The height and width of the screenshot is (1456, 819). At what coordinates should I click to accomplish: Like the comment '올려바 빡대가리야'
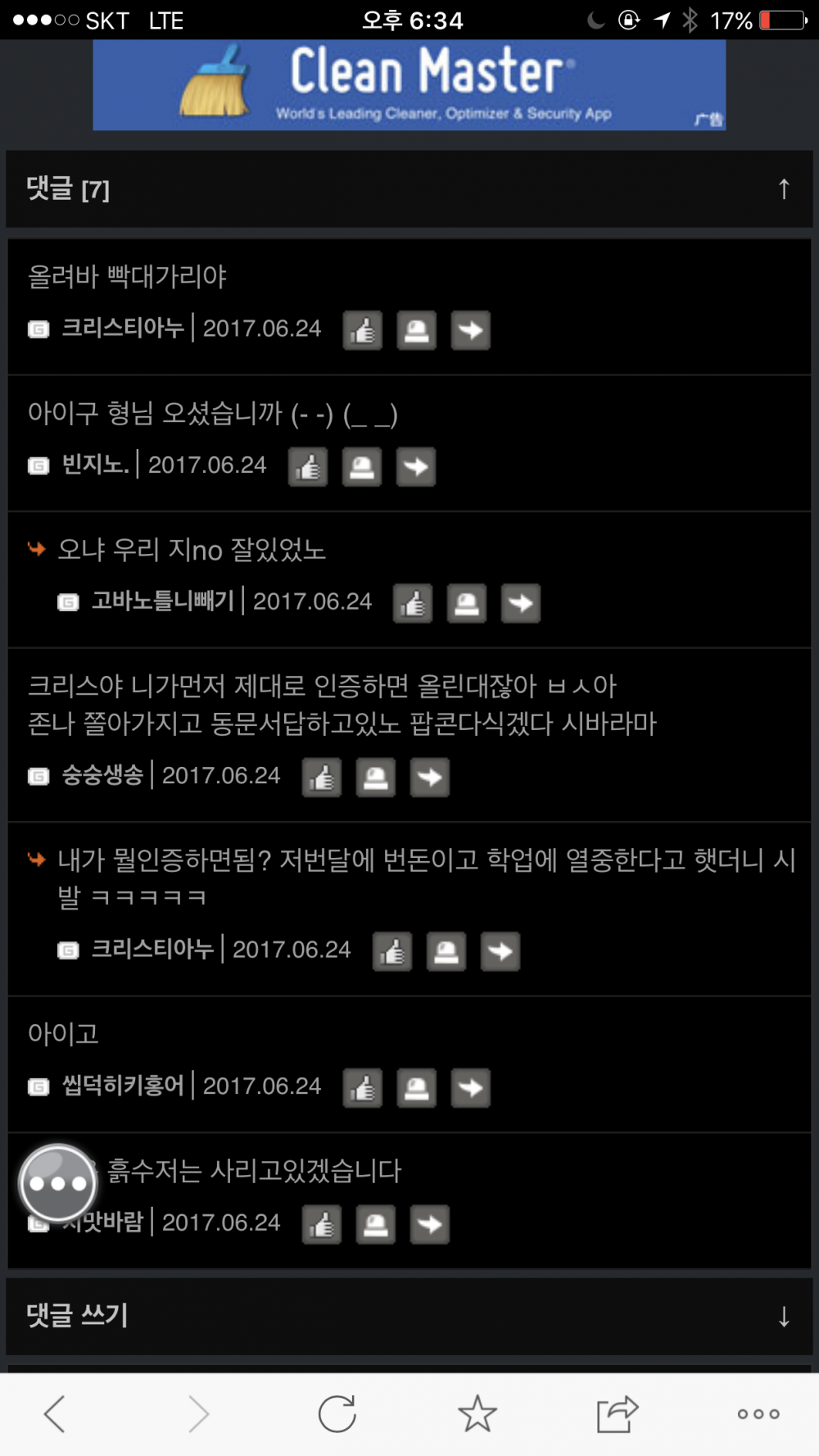tap(362, 330)
